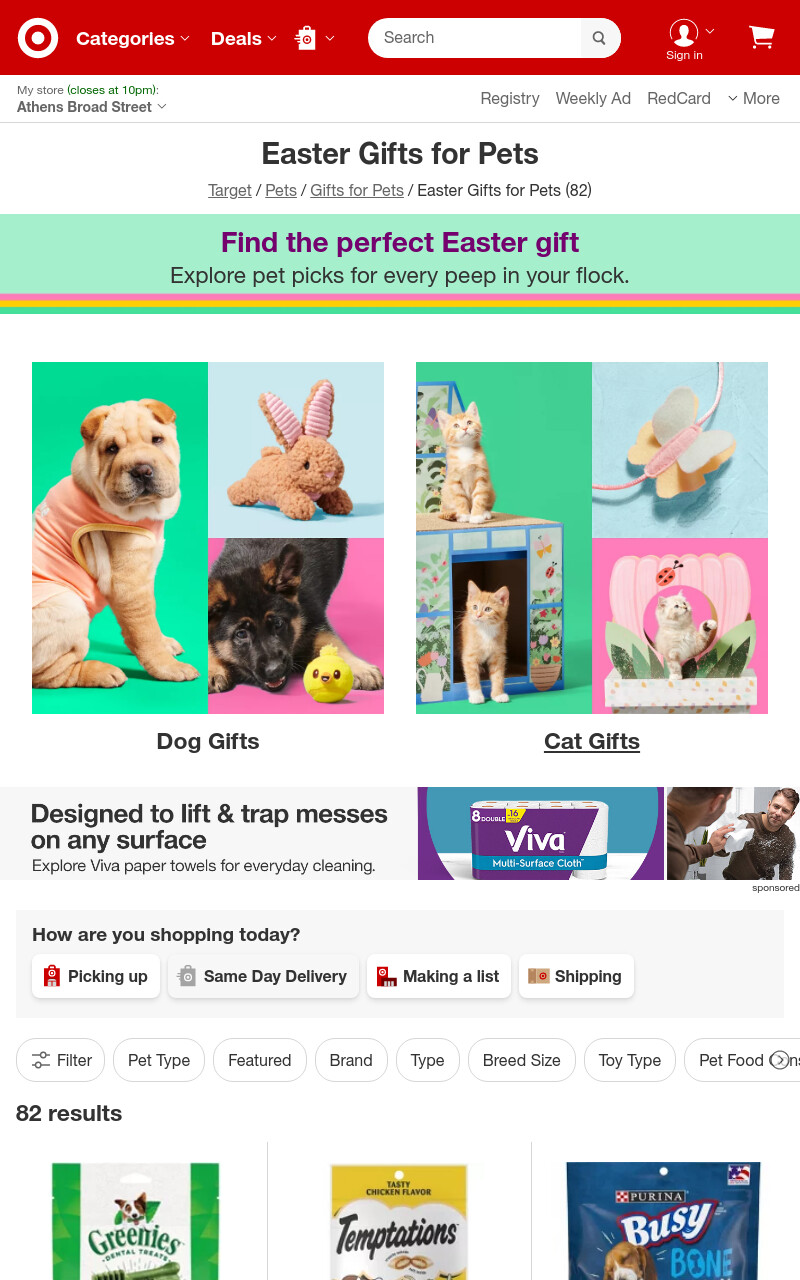The width and height of the screenshot is (800, 1280).
Task: Open the Brand filter chip
Action: click(351, 1060)
